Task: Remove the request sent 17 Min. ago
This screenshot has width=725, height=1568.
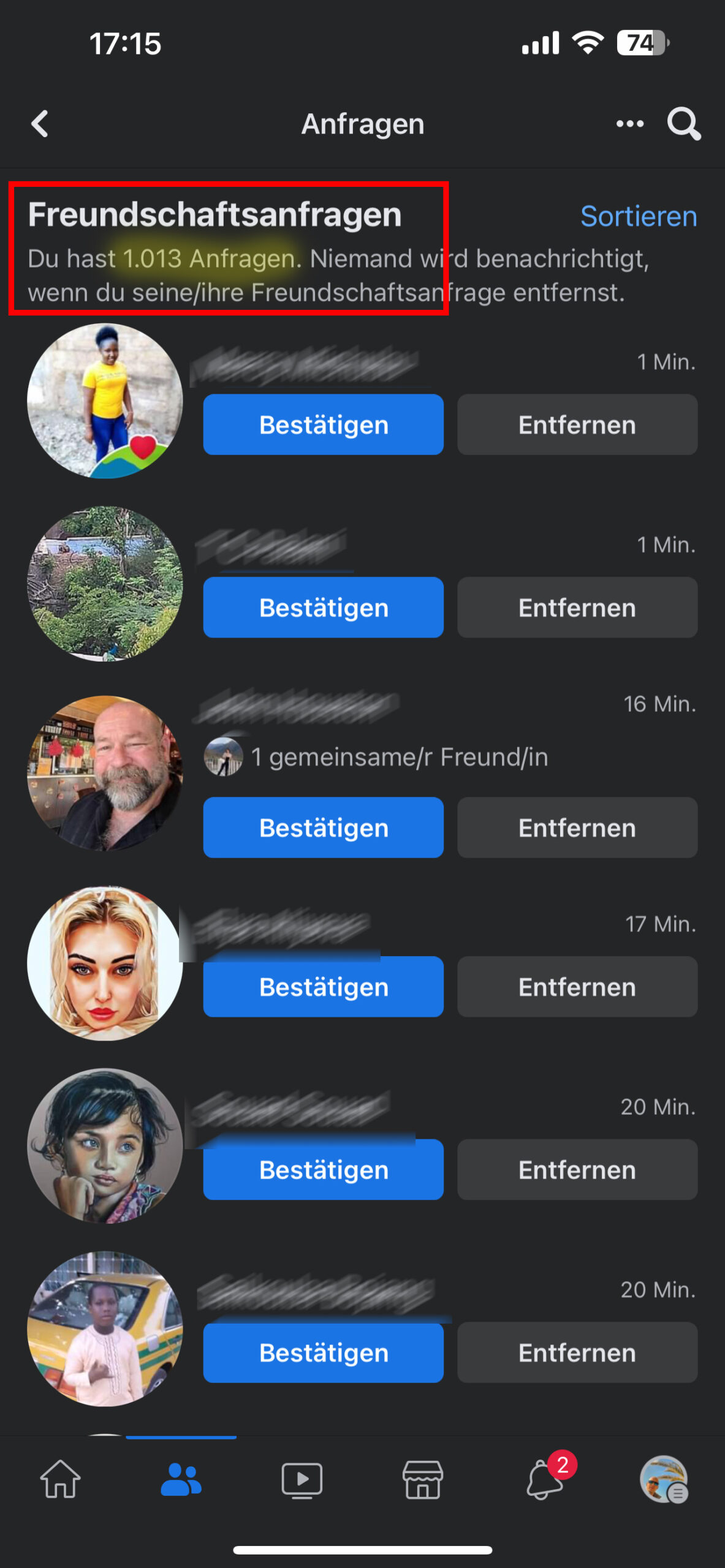Action: click(577, 987)
